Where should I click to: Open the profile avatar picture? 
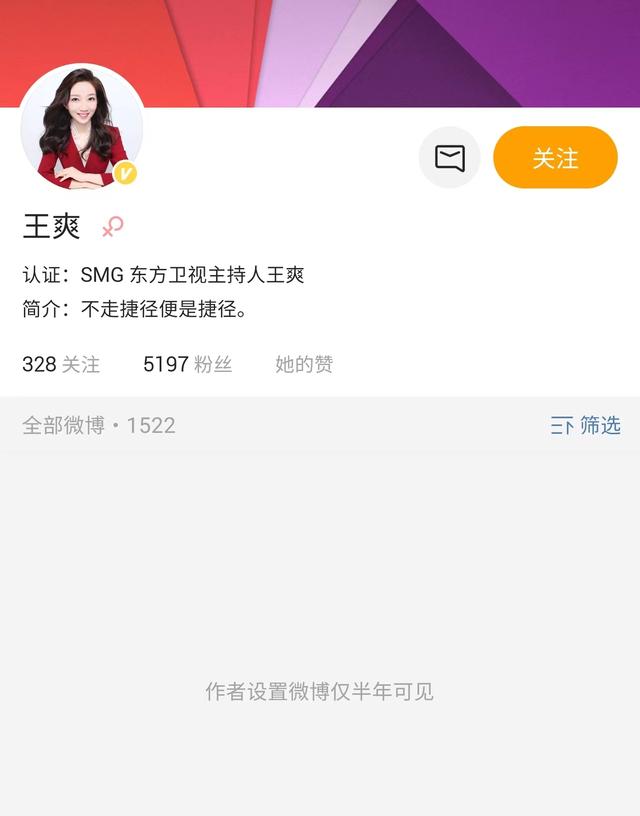[x=82, y=128]
